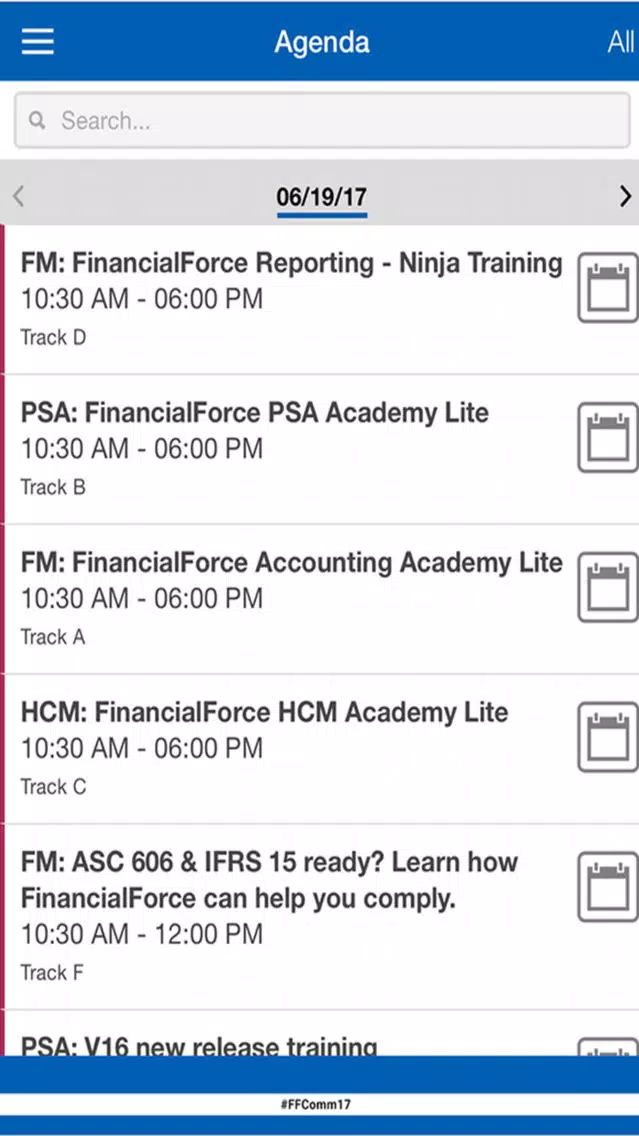Go to the next date arrow
639x1136 pixels.
tap(626, 196)
